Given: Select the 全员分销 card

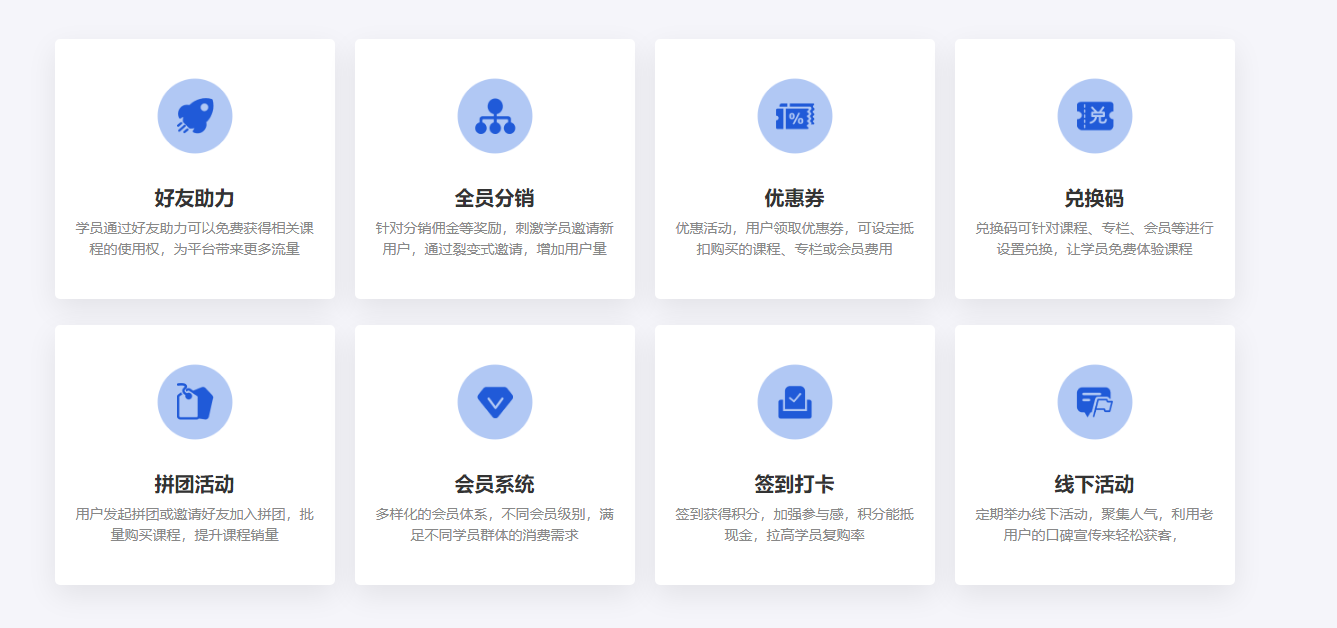Looking at the screenshot, I should coord(494,169).
